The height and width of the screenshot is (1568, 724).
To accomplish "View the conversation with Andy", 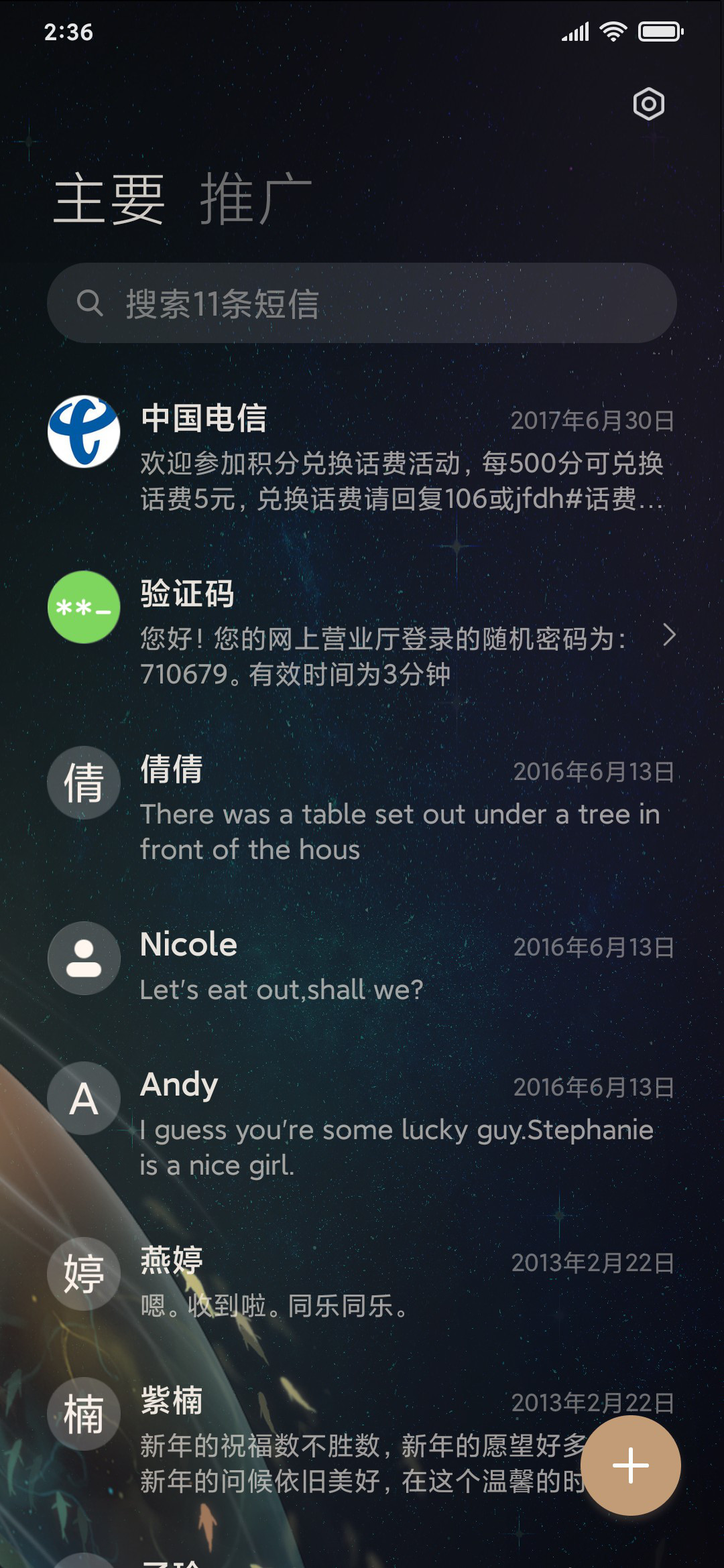I will 362,1124.
